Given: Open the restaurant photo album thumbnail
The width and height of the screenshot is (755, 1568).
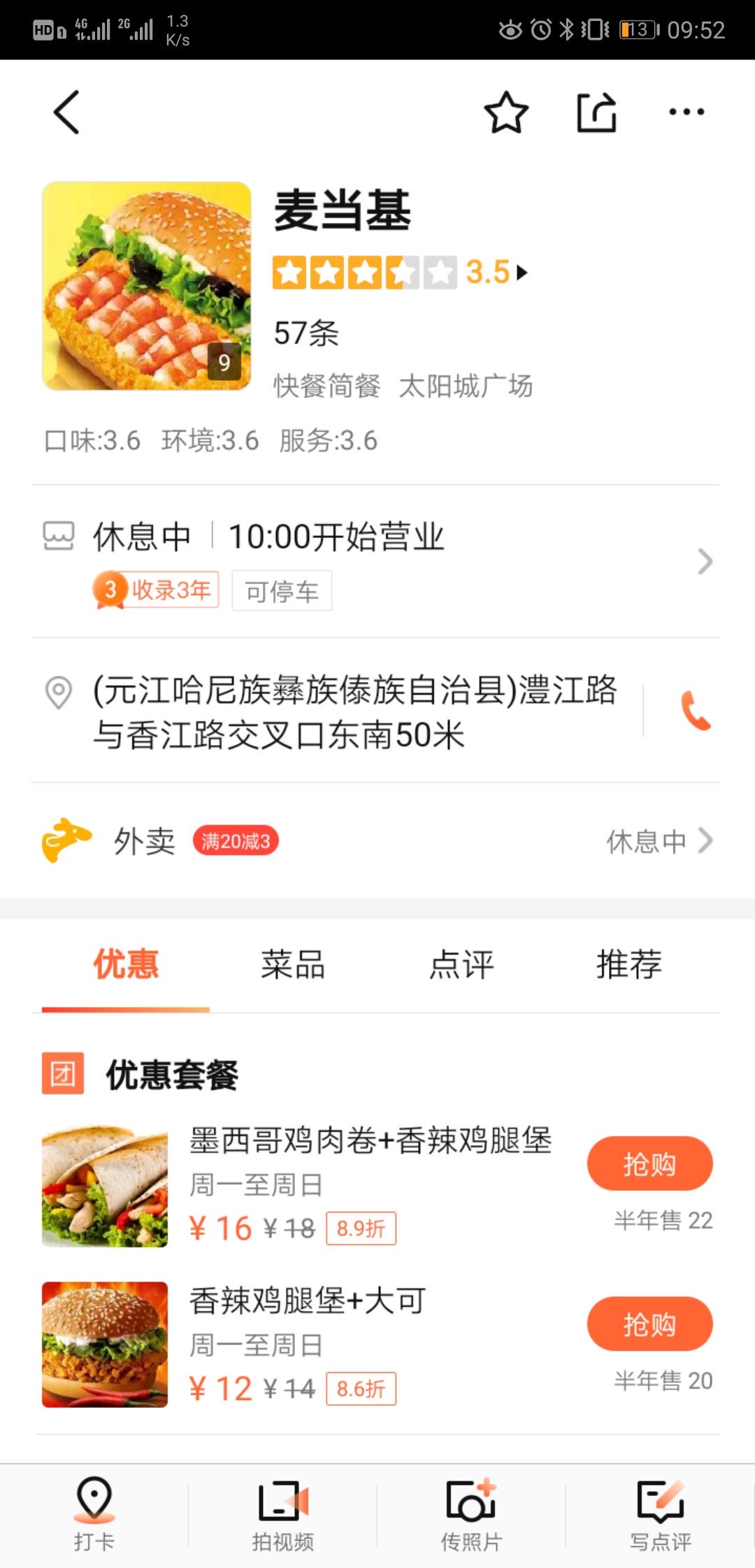Looking at the screenshot, I should pos(147,286).
